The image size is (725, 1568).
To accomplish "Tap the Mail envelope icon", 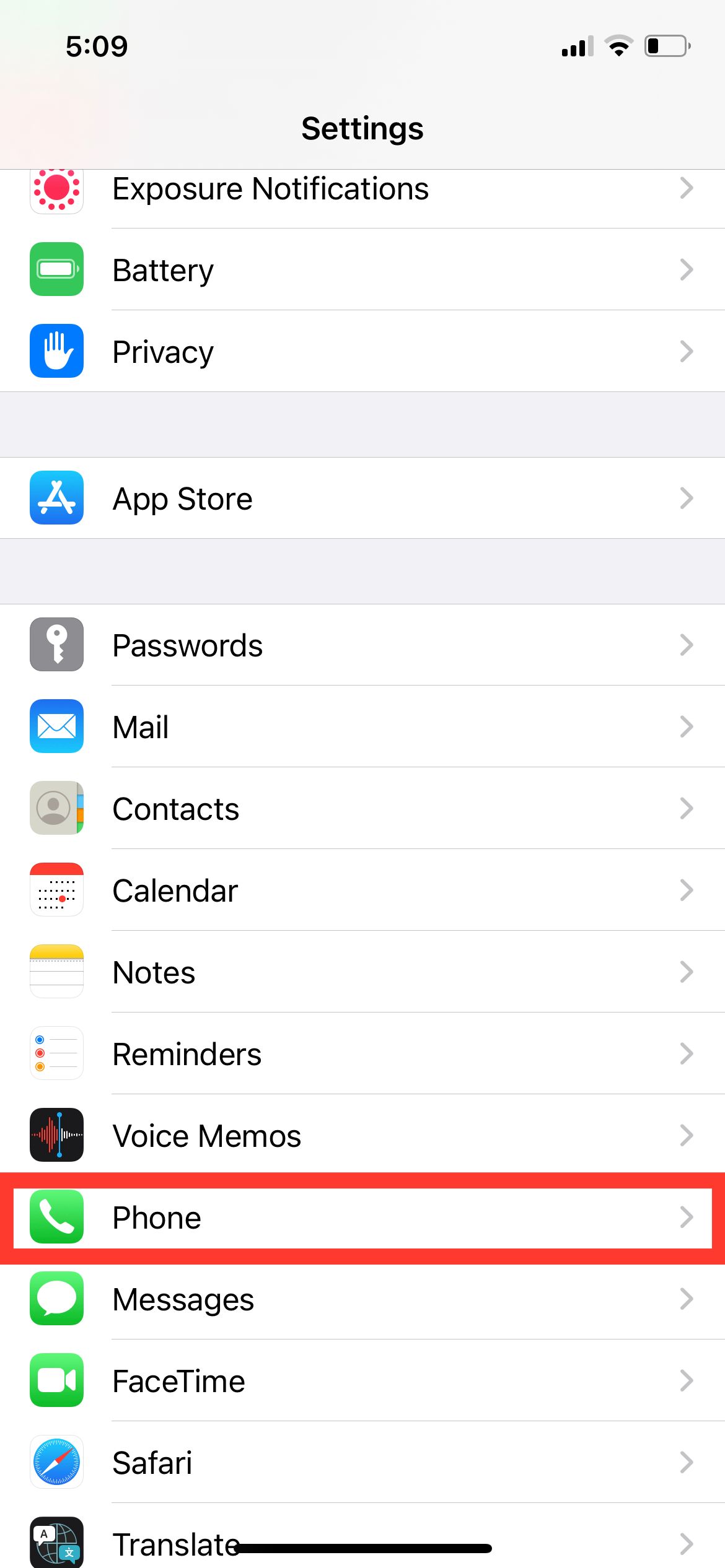I will coord(56,727).
